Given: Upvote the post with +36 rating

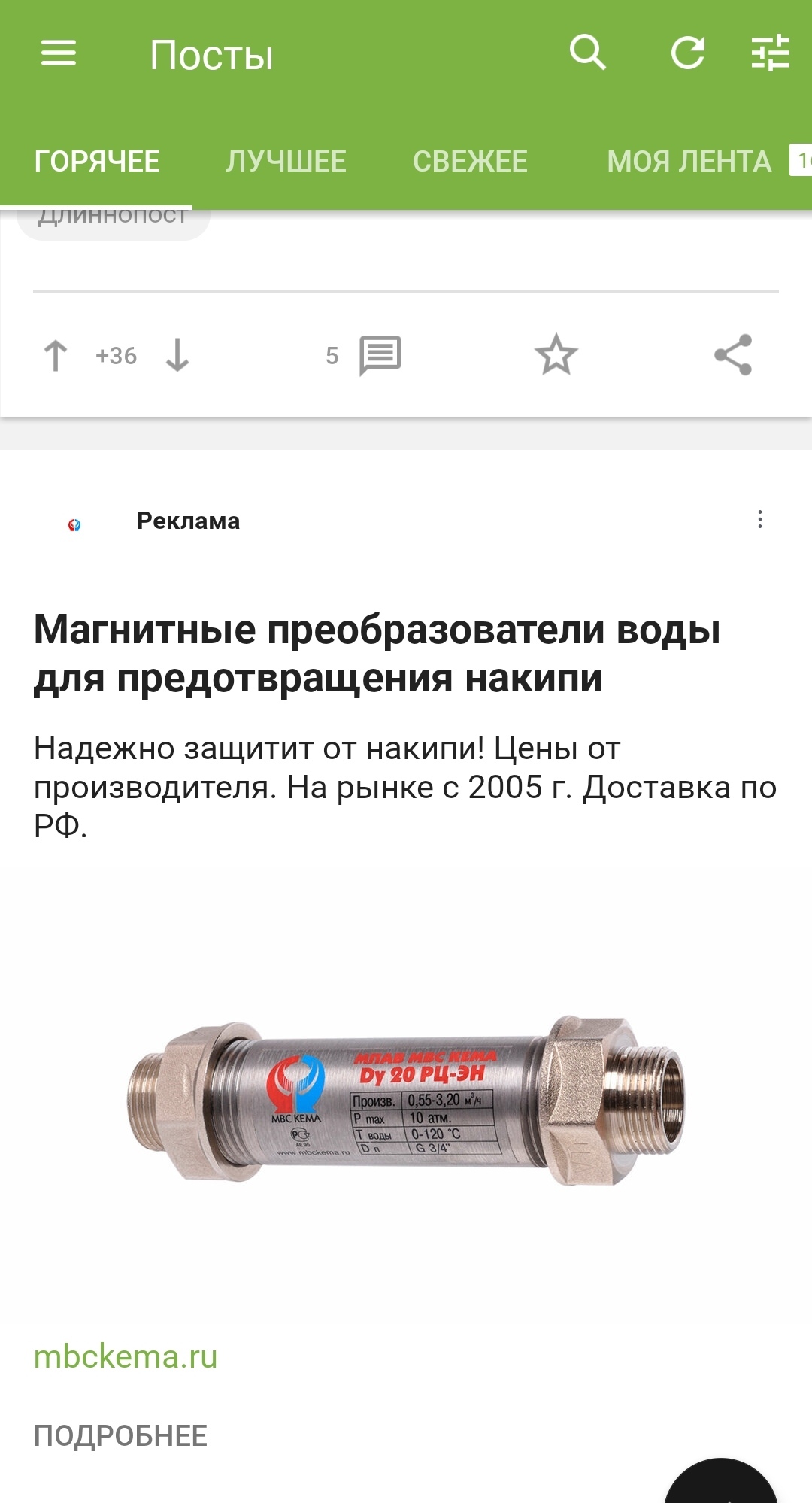Looking at the screenshot, I should coord(56,355).
